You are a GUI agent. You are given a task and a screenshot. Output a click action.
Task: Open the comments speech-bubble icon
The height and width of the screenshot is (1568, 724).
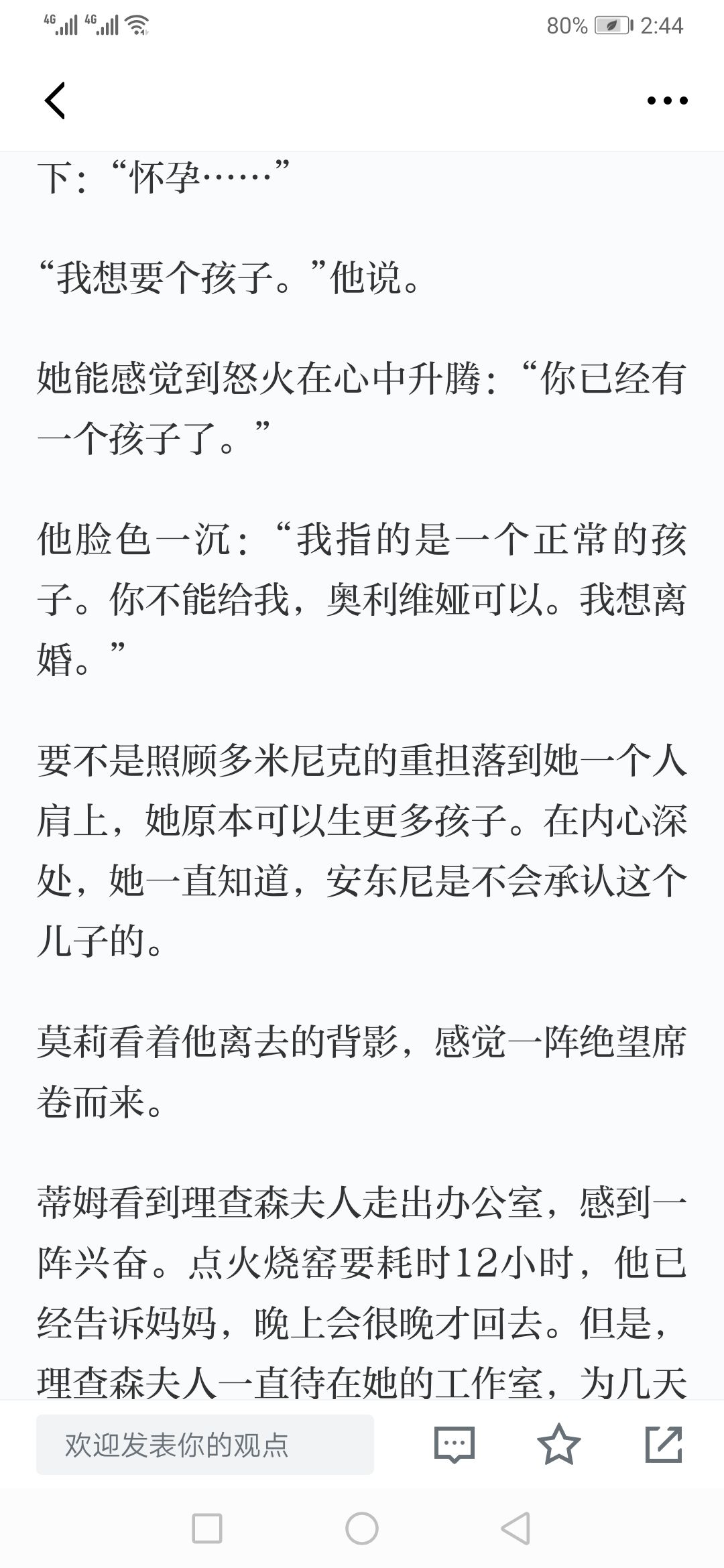(454, 1445)
